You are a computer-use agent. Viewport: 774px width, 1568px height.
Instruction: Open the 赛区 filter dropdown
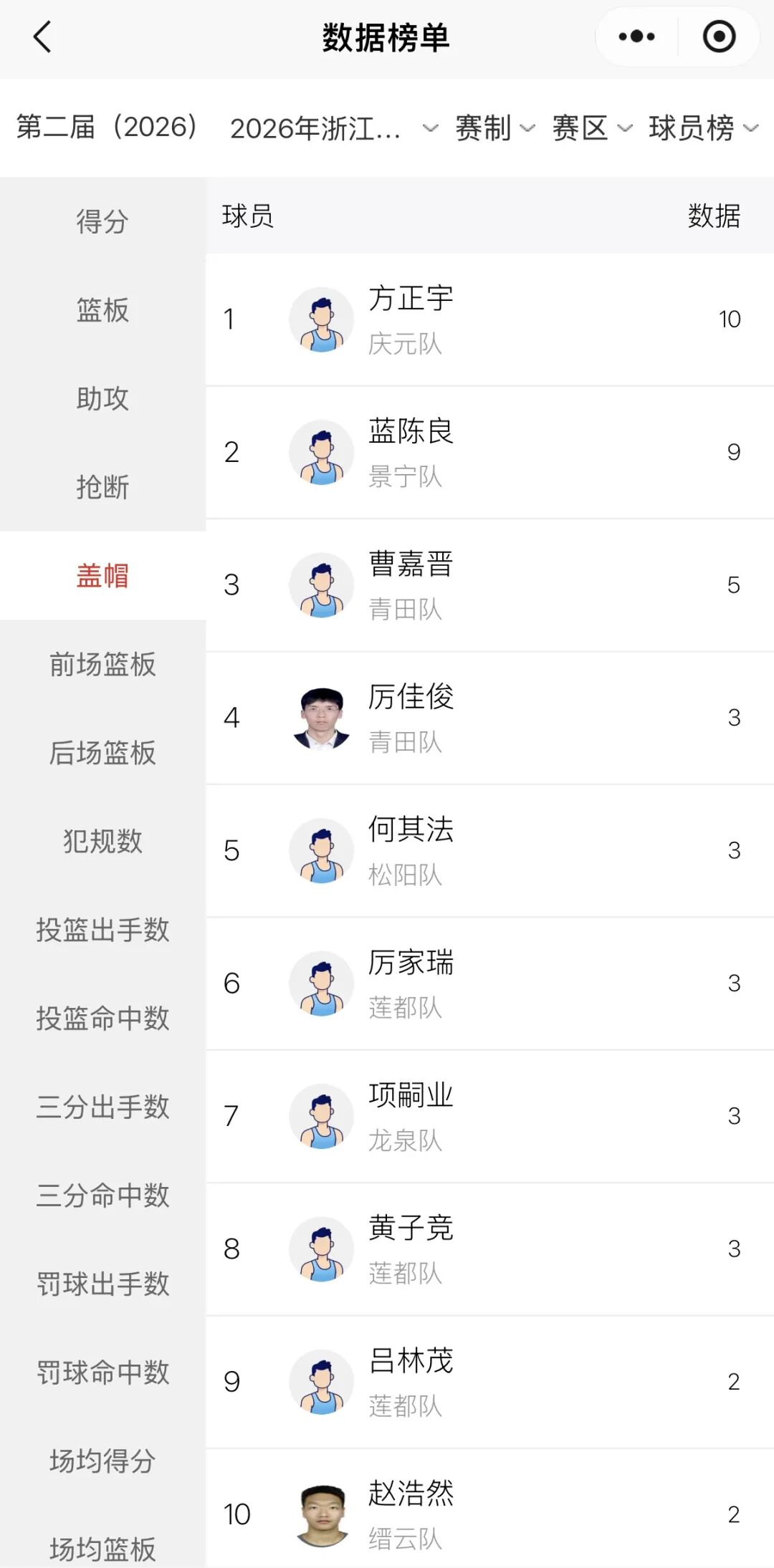coord(592,128)
